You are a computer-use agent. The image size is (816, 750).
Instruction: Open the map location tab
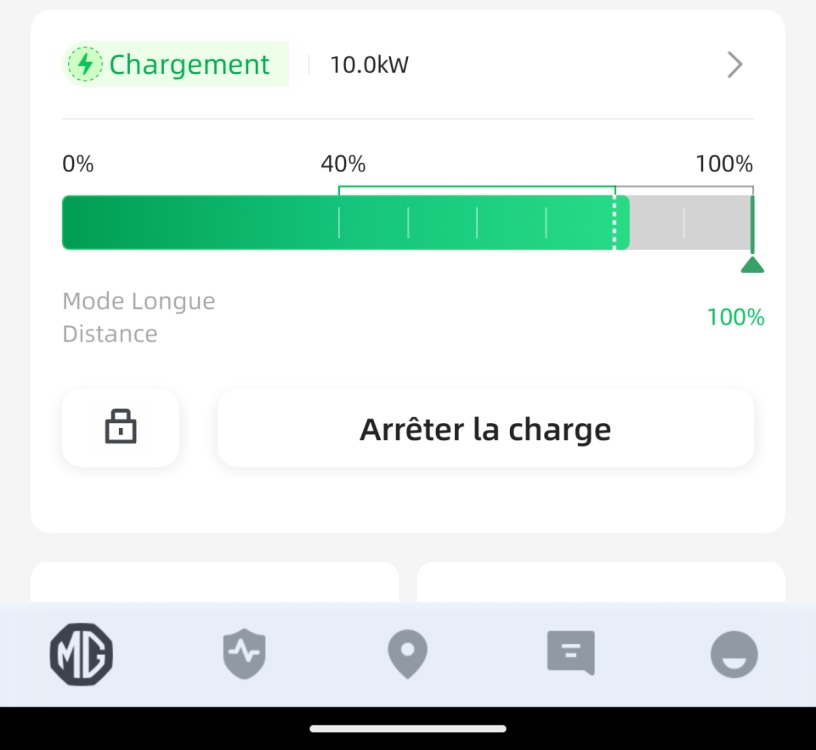[407, 655]
